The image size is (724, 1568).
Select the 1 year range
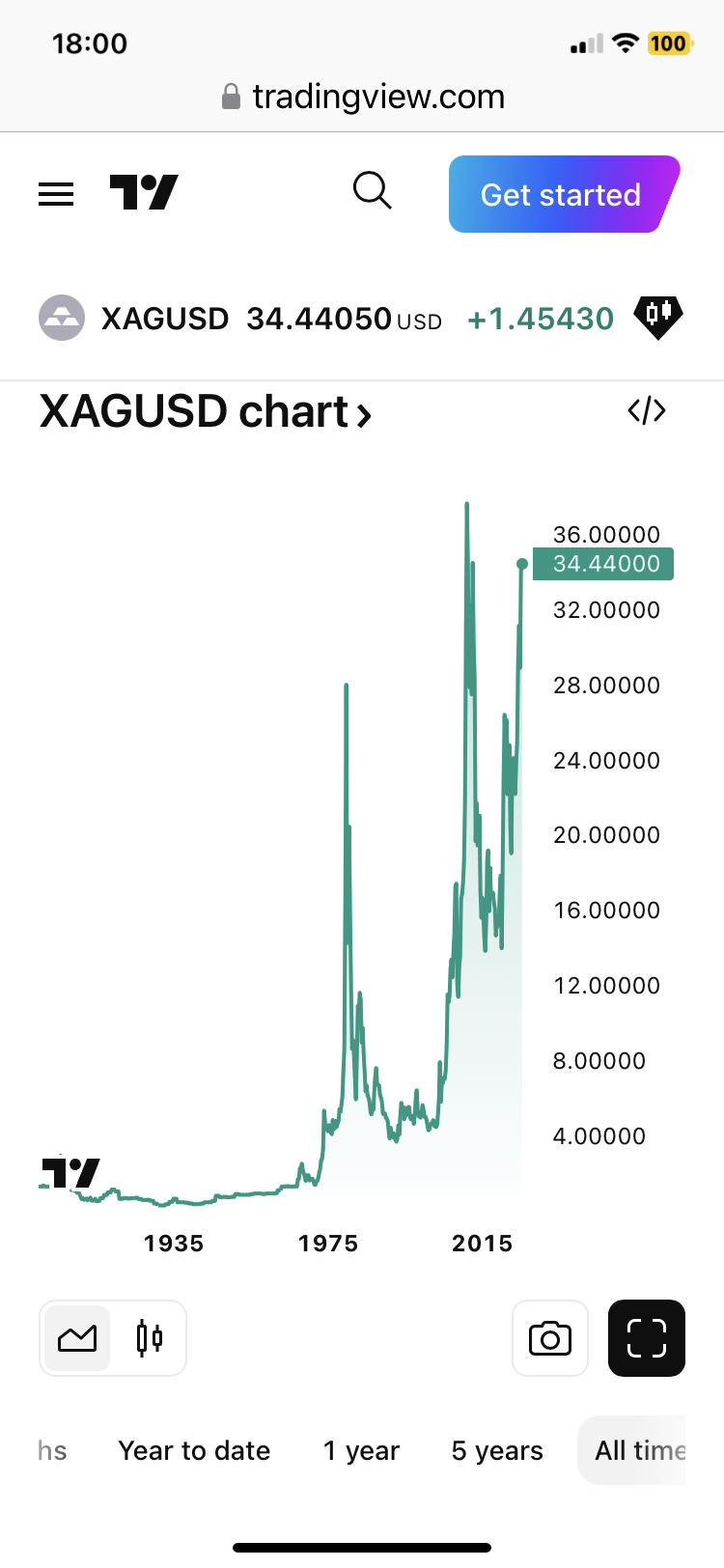pos(361,1450)
